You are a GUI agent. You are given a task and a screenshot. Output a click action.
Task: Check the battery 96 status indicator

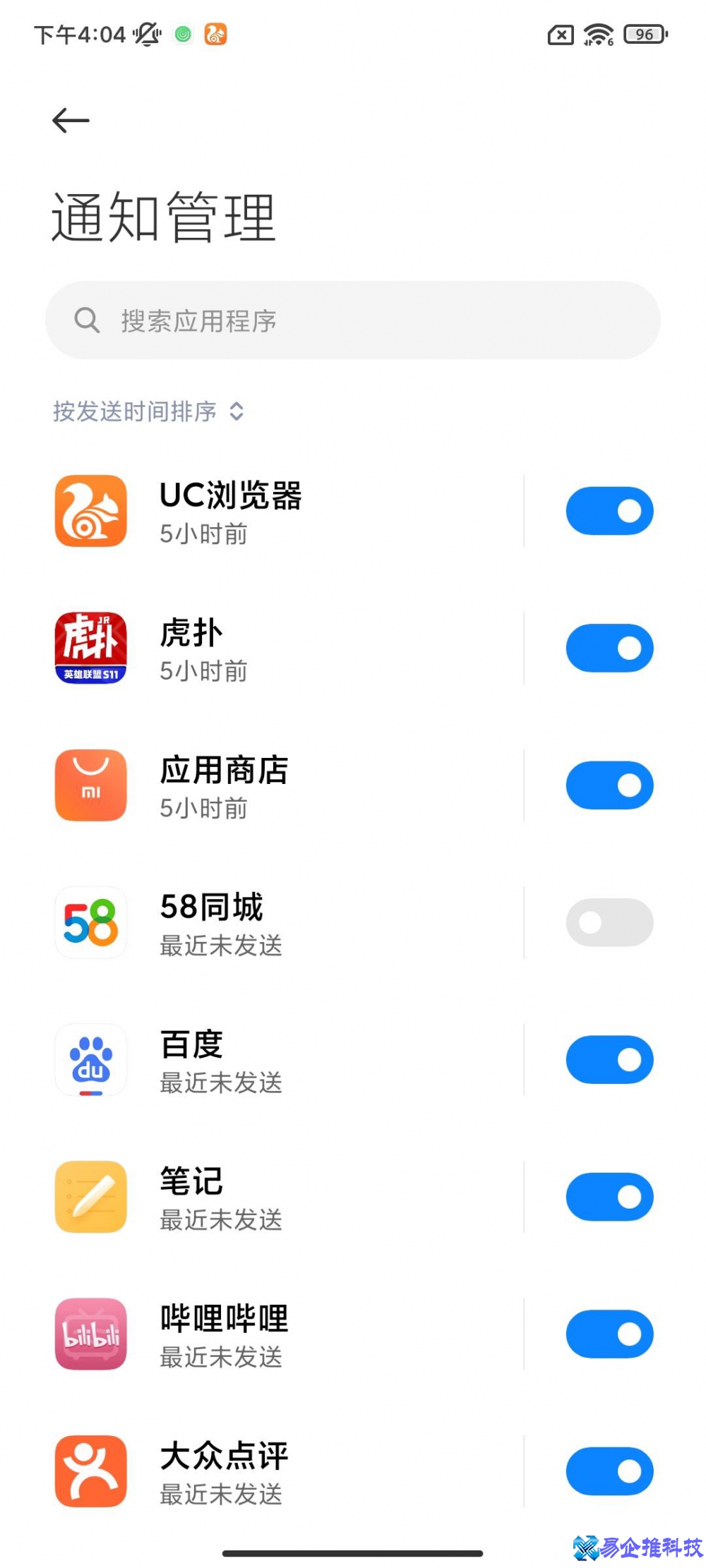(x=643, y=34)
